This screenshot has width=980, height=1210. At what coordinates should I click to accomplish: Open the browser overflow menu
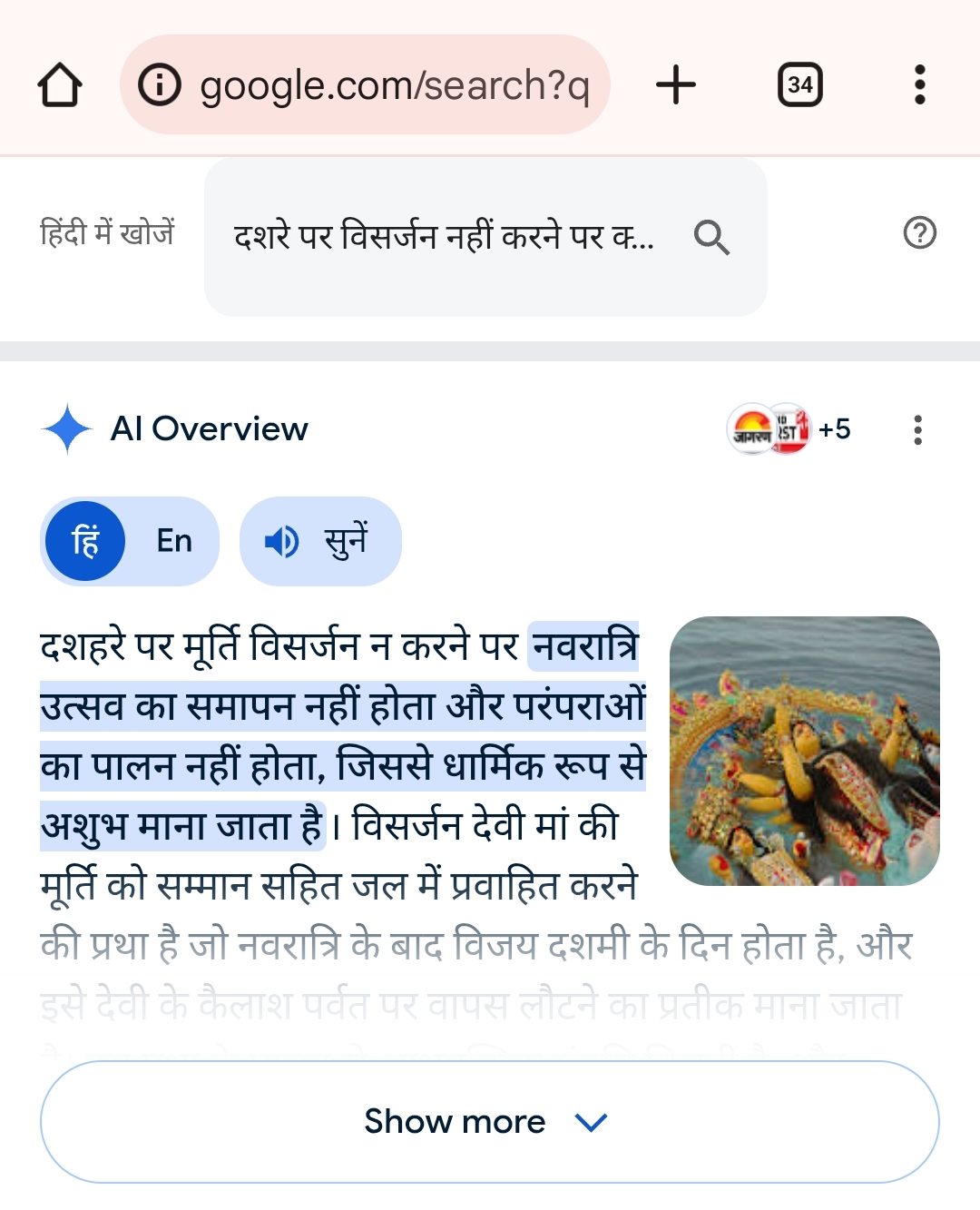[919, 85]
